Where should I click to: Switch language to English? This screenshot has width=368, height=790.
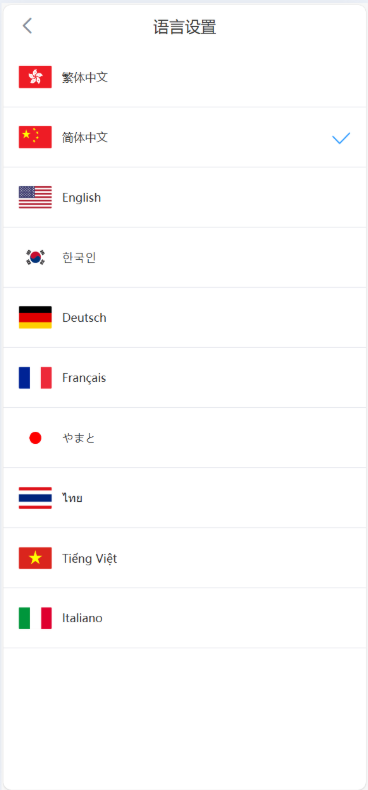coord(185,197)
